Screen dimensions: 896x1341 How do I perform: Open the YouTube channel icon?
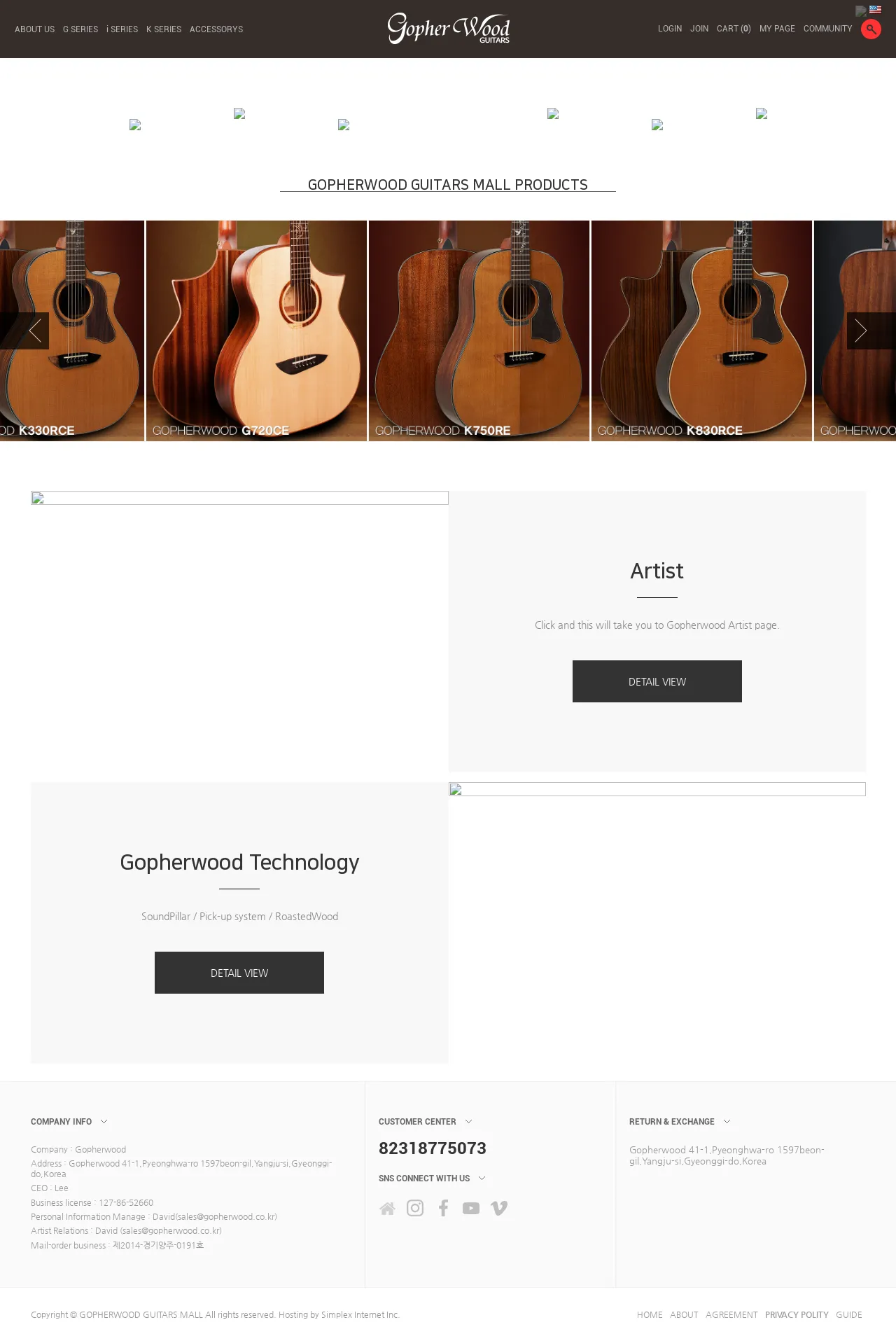tap(471, 1208)
